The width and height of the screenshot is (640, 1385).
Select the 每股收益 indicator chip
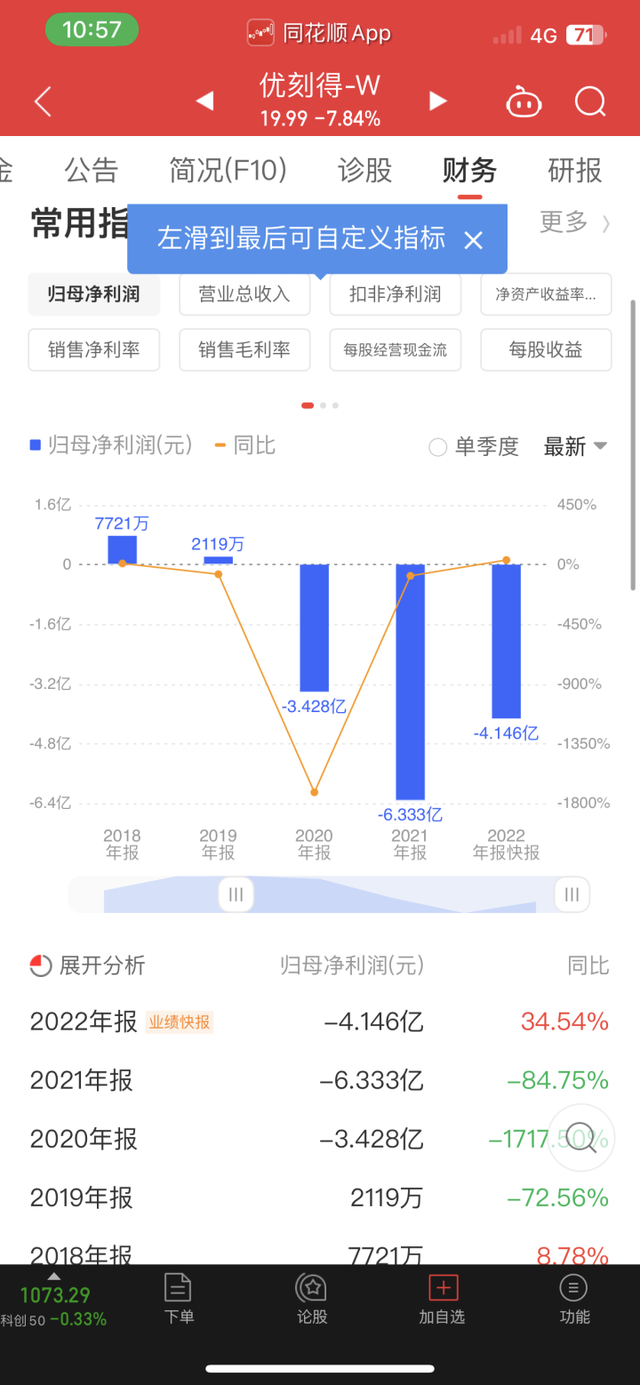(545, 350)
